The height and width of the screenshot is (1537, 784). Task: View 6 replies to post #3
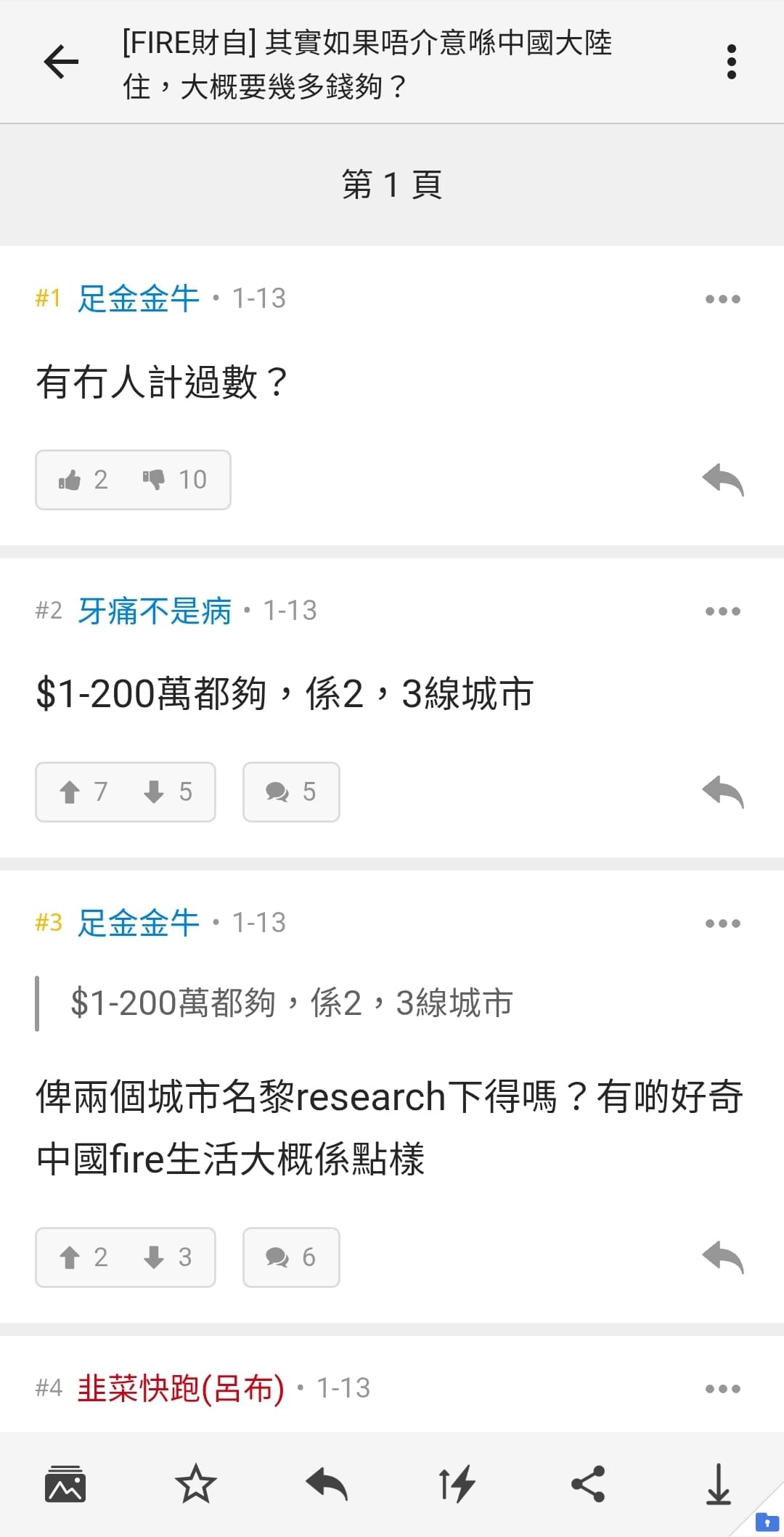291,1257
